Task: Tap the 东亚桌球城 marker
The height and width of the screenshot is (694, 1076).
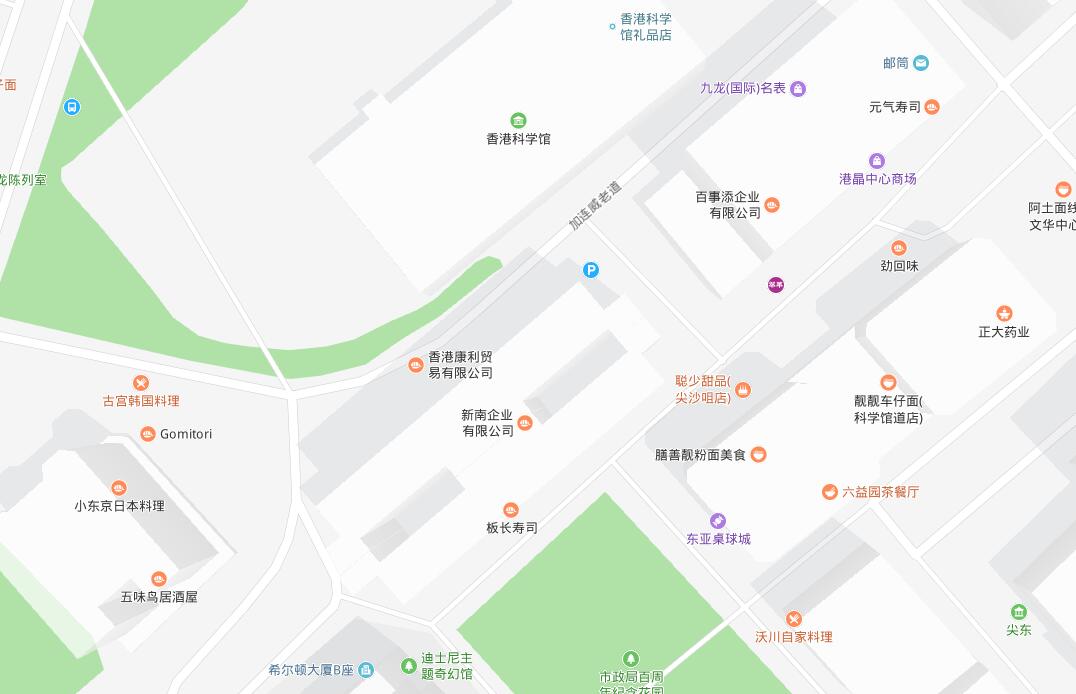Action: tap(717, 521)
